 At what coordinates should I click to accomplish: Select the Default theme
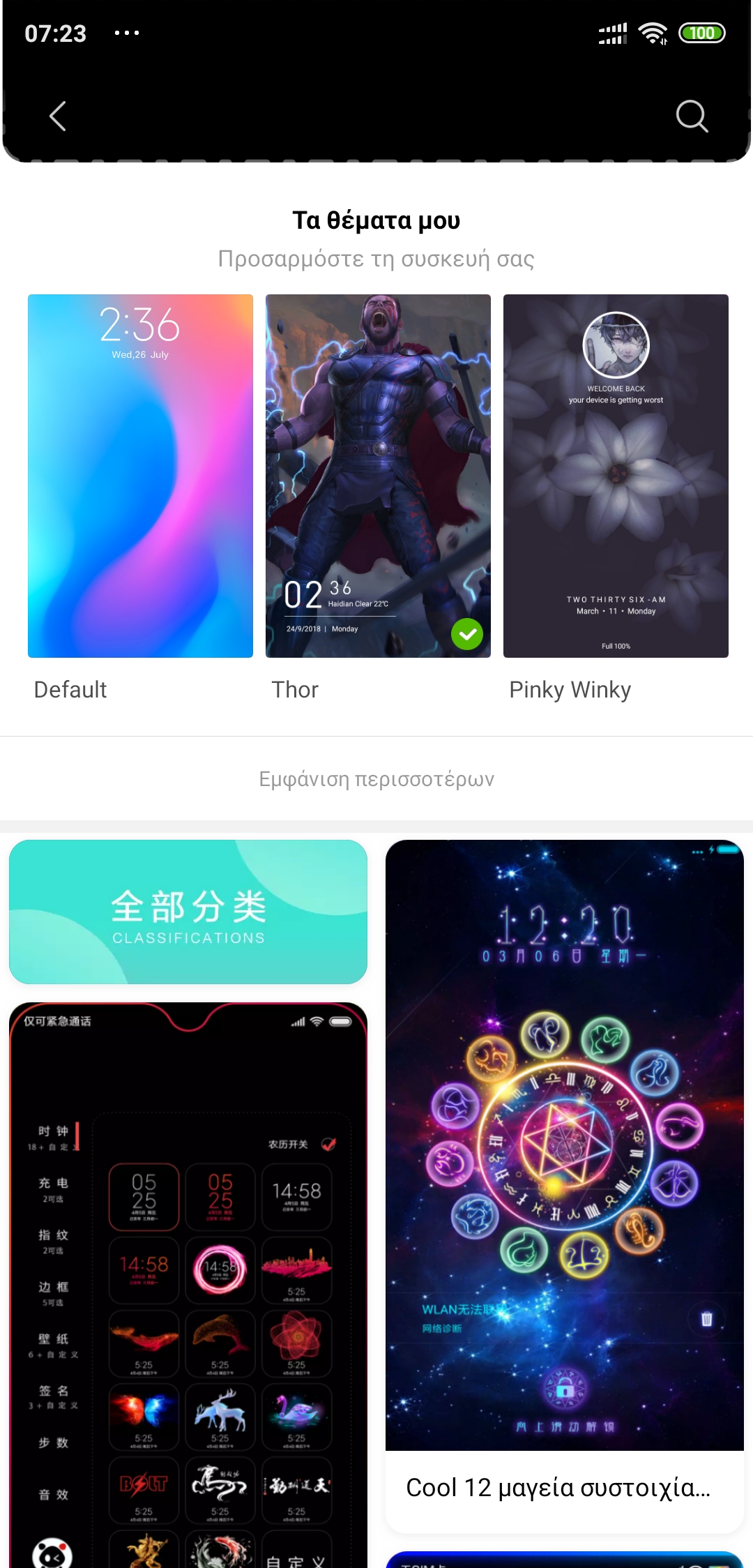point(140,476)
